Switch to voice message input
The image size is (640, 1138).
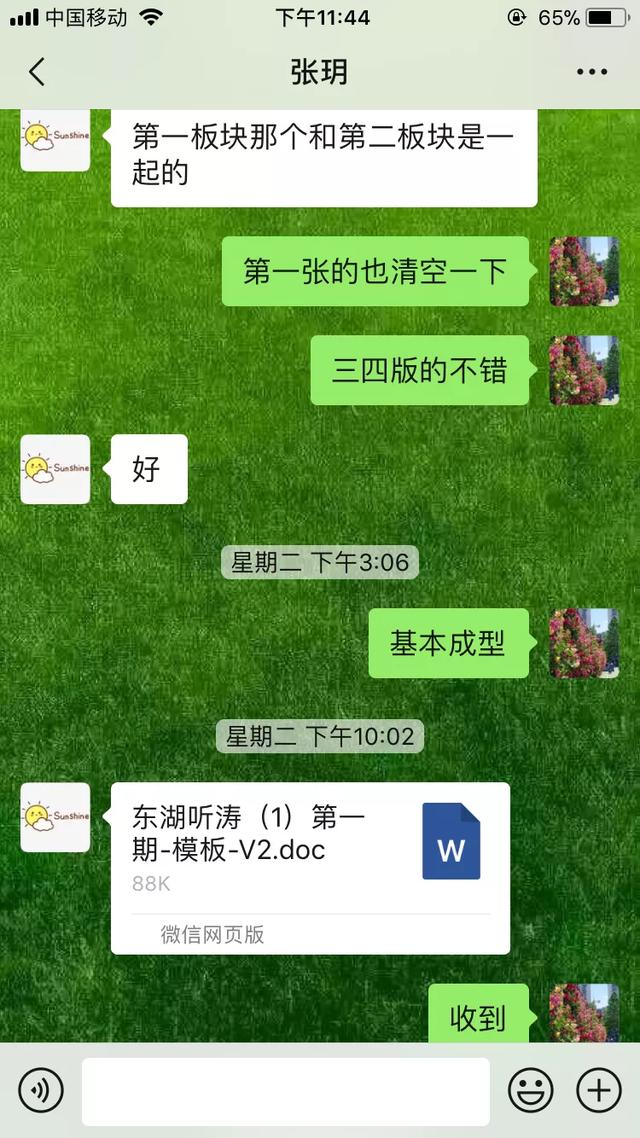pyautogui.click(x=41, y=1090)
